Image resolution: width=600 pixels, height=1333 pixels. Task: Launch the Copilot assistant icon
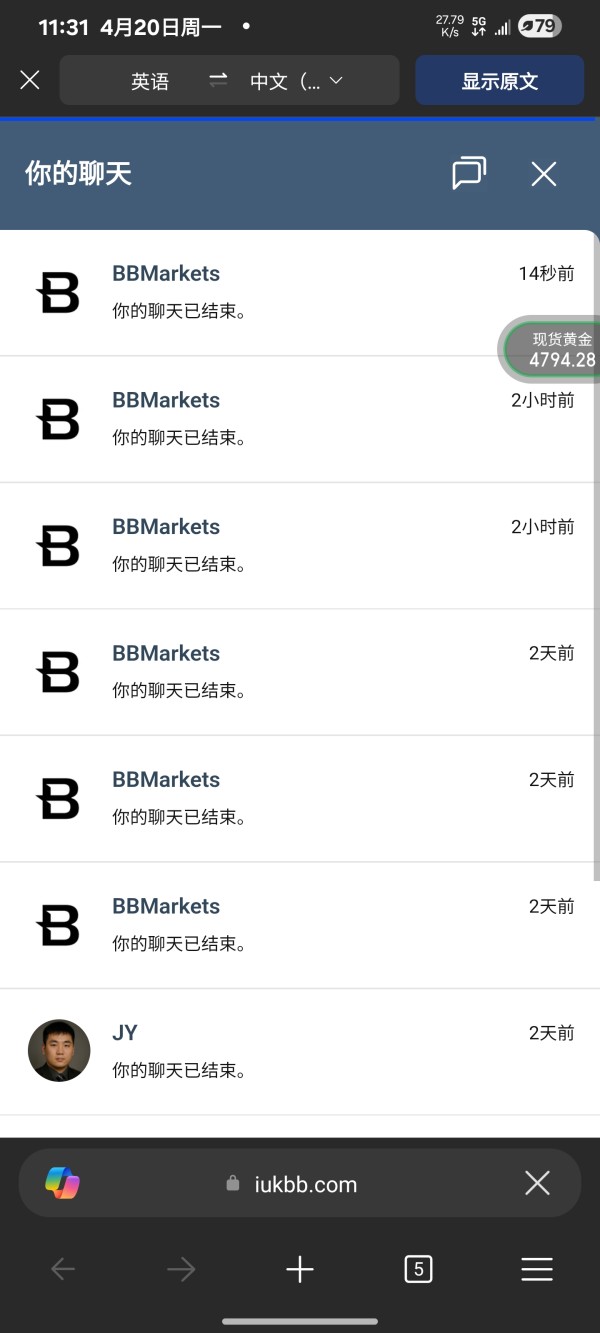click(62, 1184)
